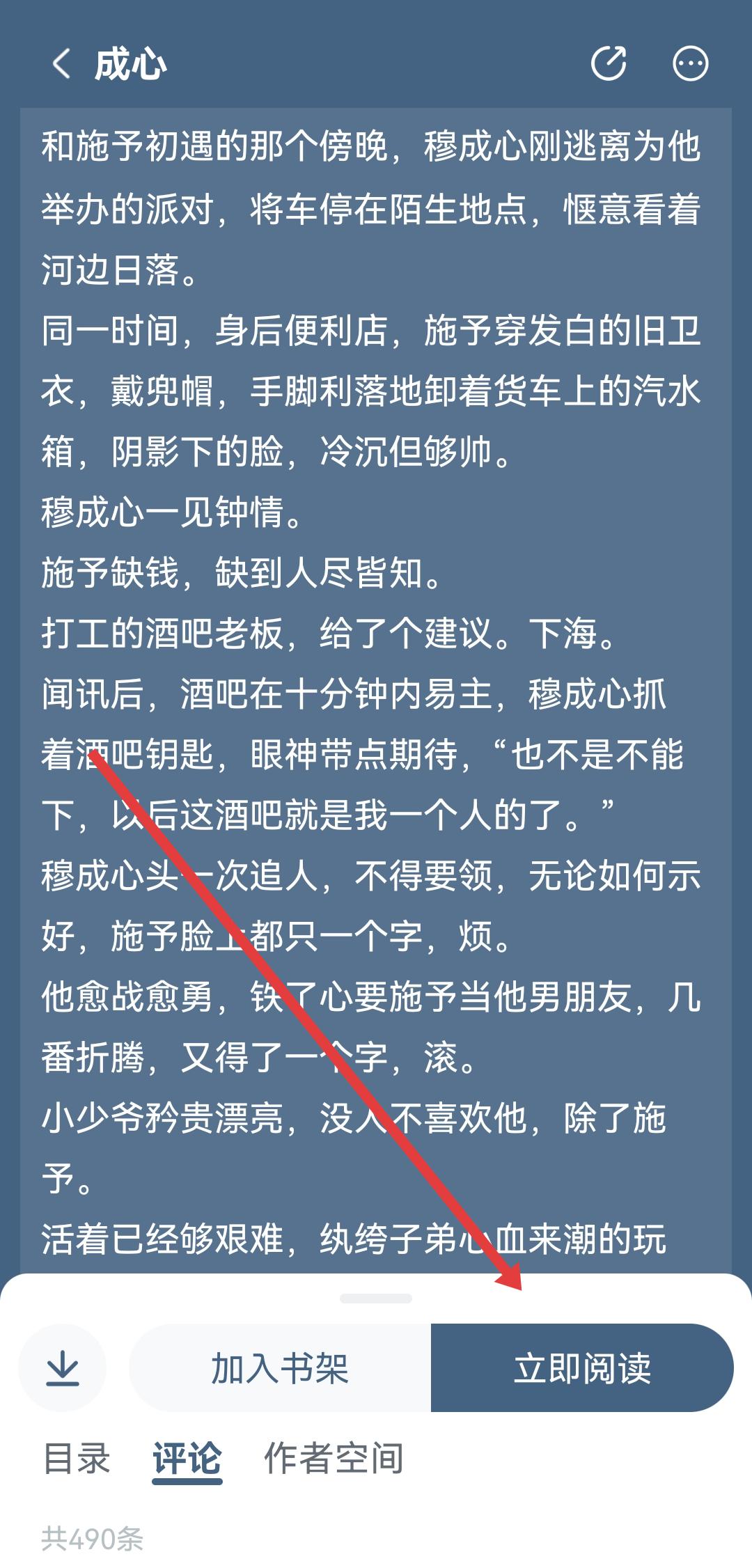Switch to the 目录 tab

pos(77,1458)
